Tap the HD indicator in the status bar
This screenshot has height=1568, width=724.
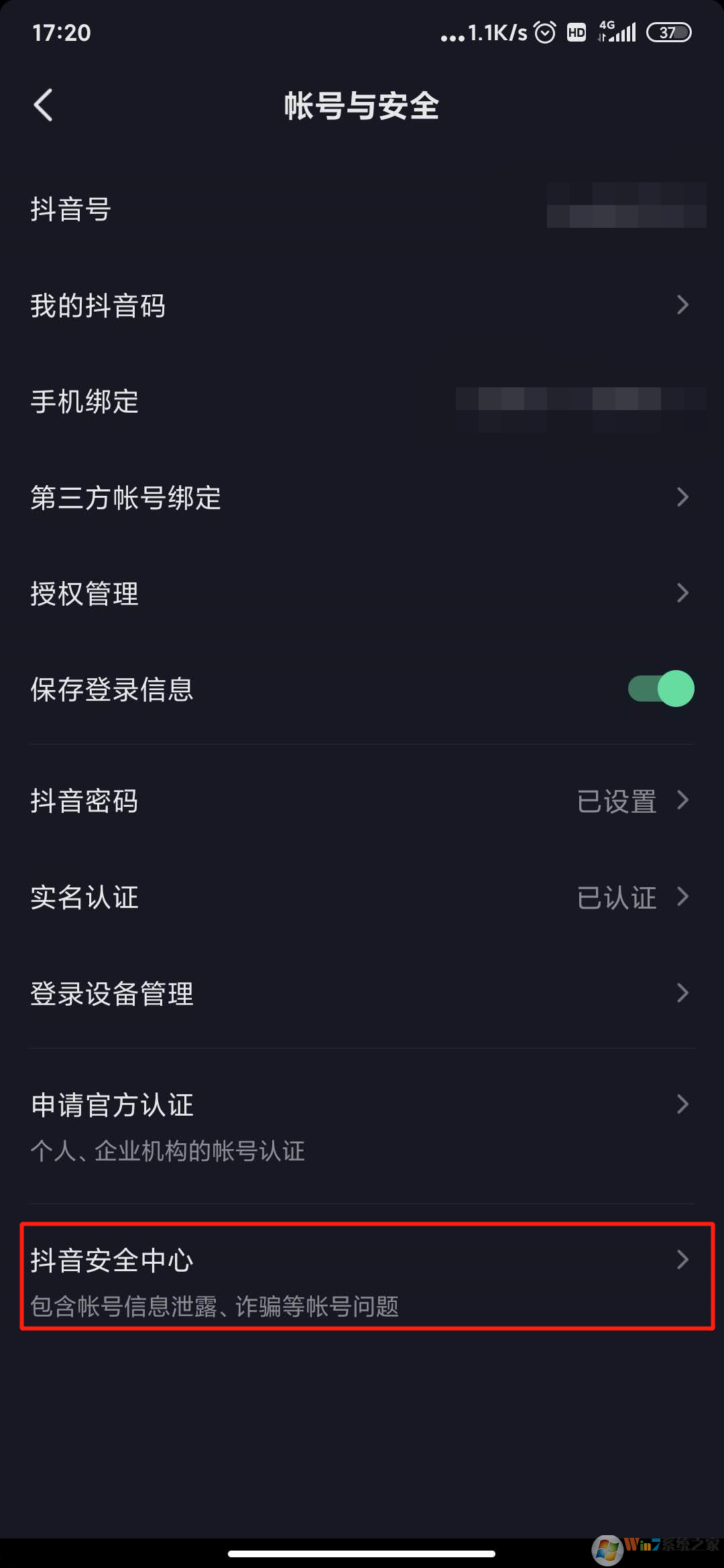coord(575,31)
